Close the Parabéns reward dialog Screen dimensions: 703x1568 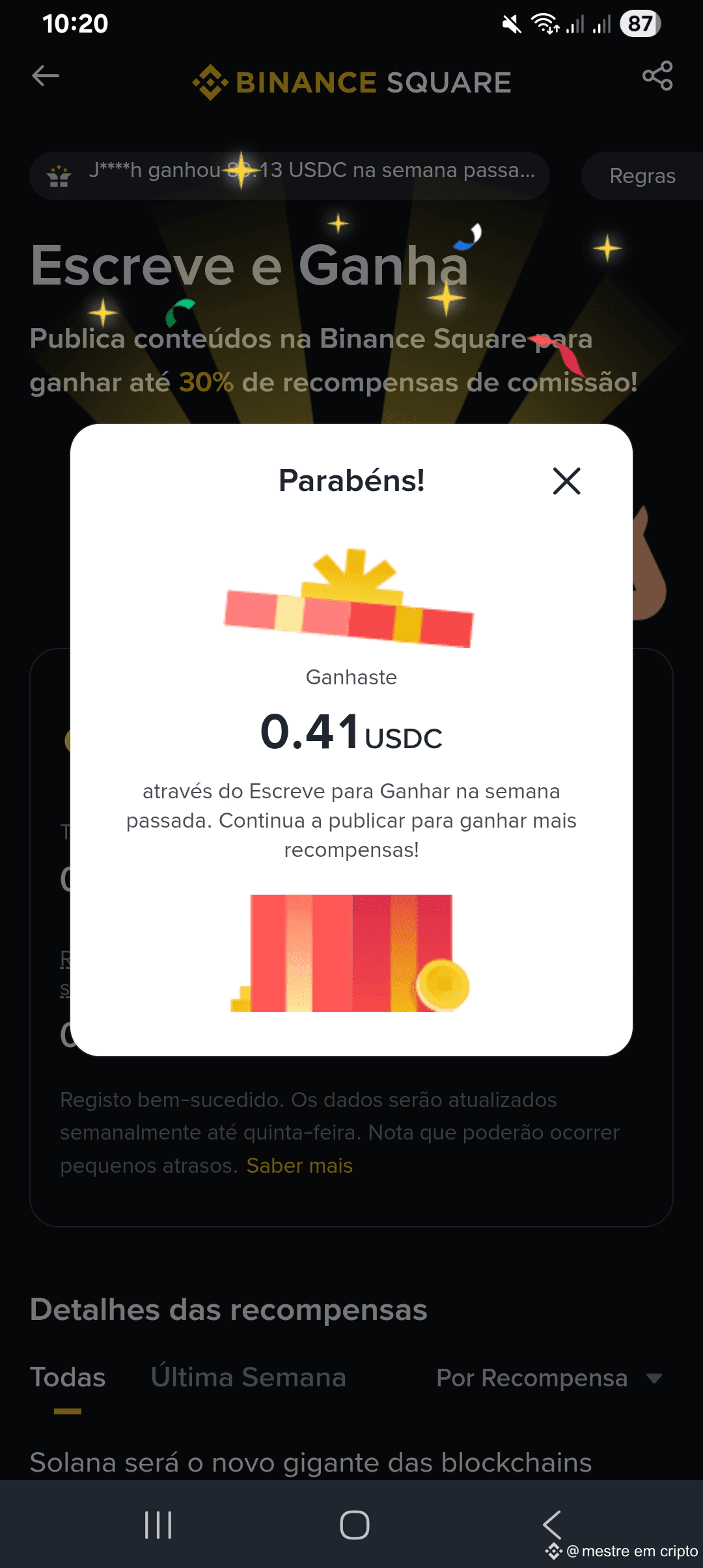(x=566, y=481)
